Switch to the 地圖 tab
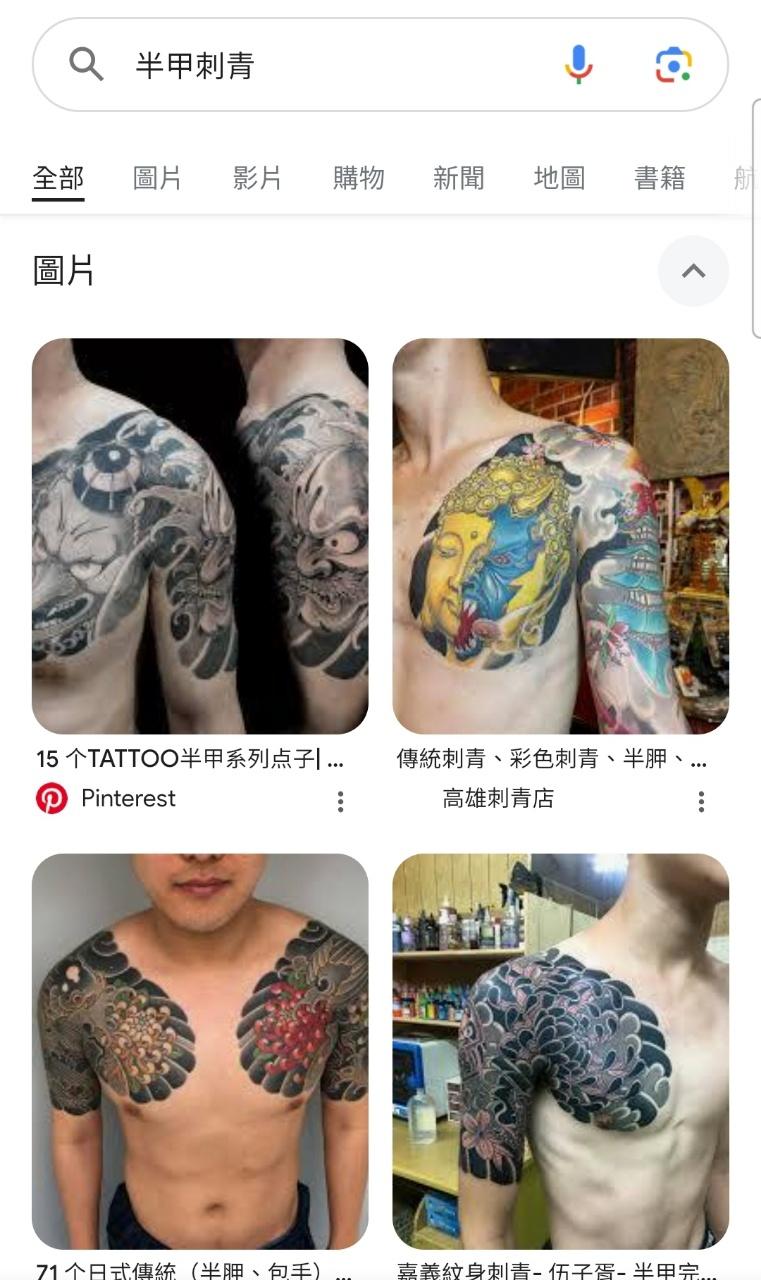This screenshot has height=1280, width=761. coord(559,178)
